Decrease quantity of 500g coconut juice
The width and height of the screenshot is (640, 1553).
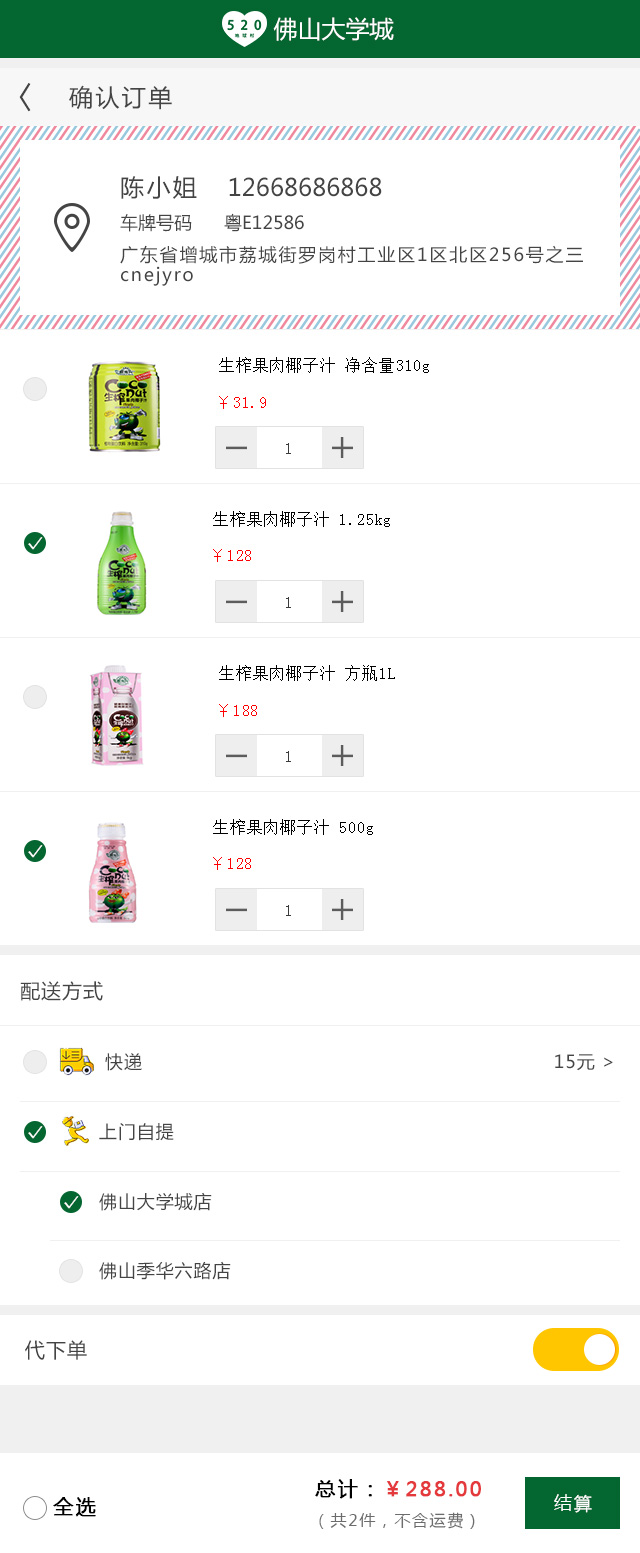pyautogui.click(x=236, y=910)
